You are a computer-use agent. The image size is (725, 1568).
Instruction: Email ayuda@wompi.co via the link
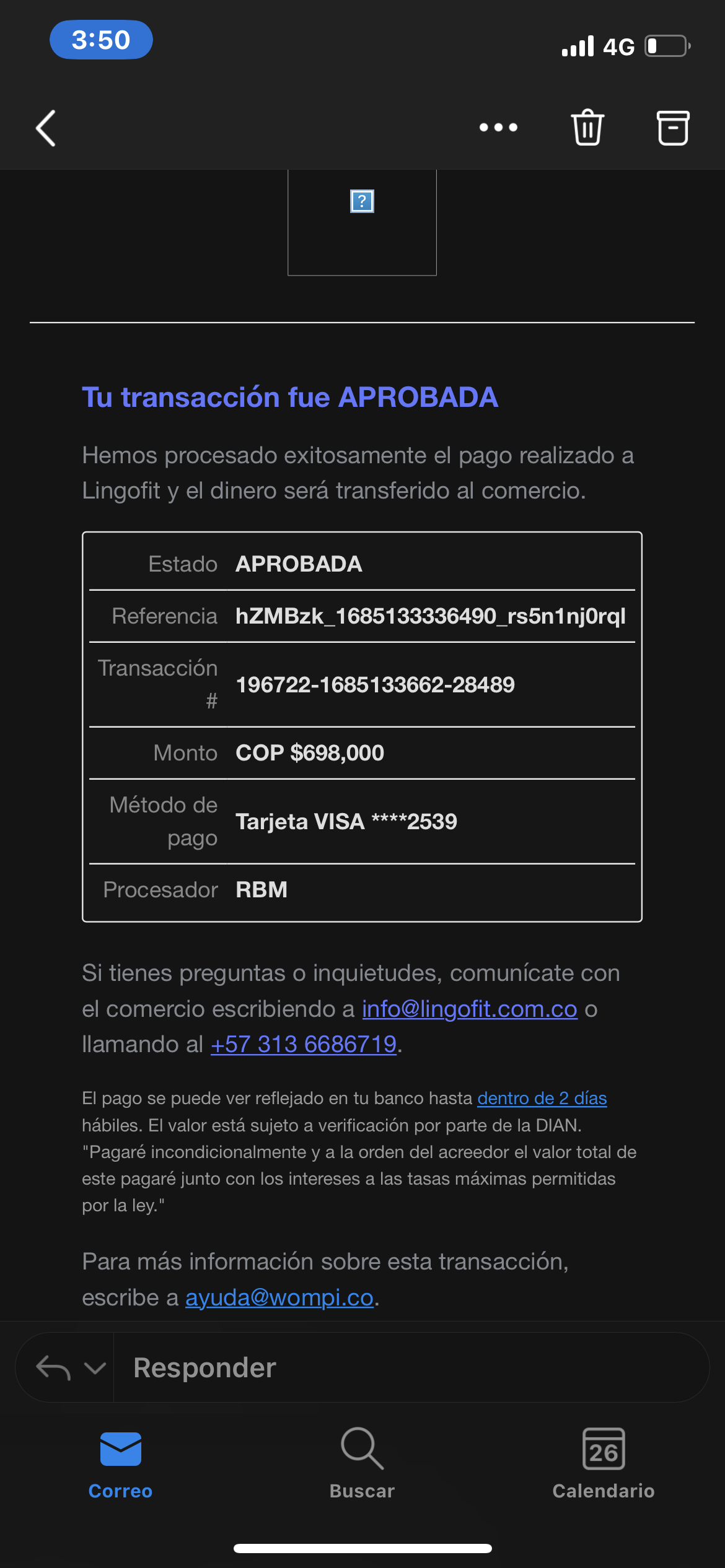pyautogui.click(x=279, y=1297)
